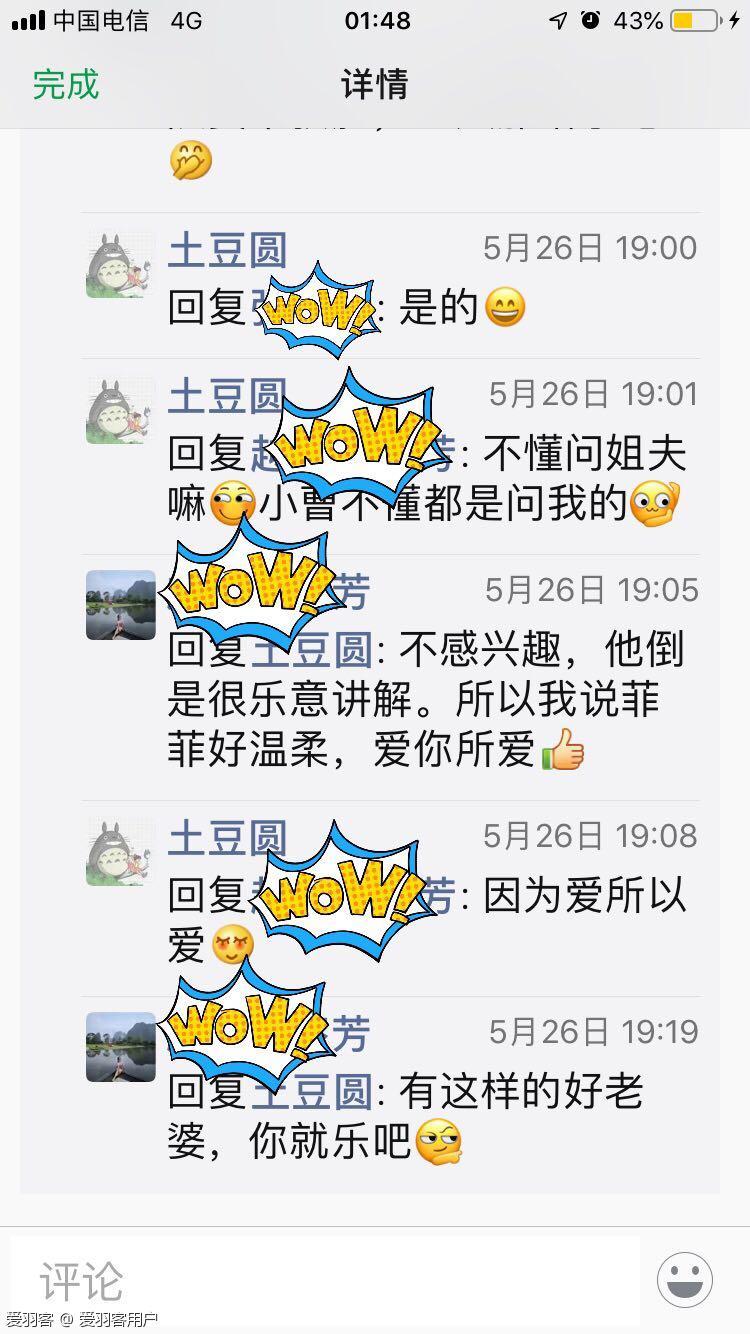Tap the Totoro avatar on the 19:01 comment
This screenshot has height=1334, width=750.
120,410
